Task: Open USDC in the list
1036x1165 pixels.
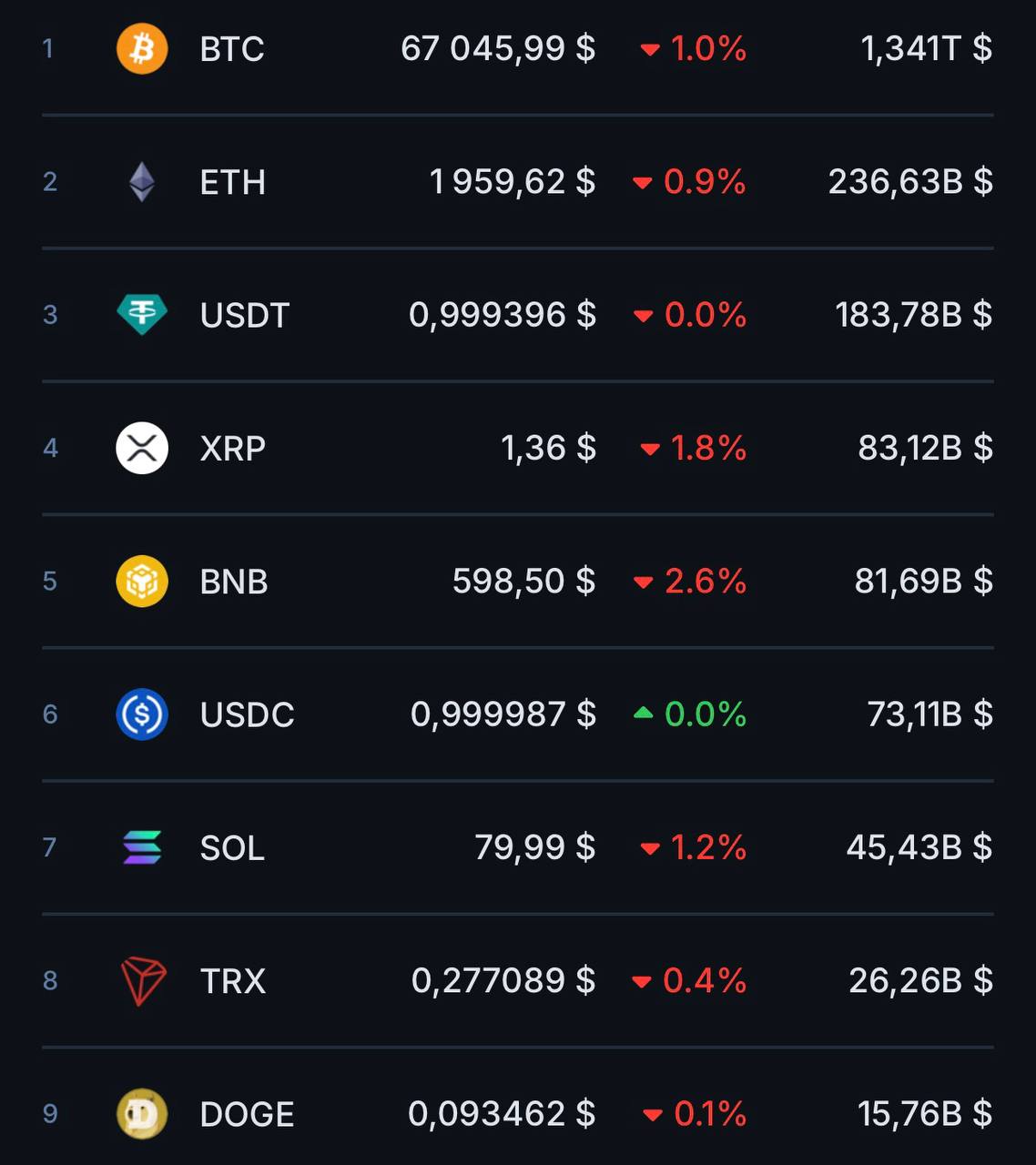Action: pos(247,714)
